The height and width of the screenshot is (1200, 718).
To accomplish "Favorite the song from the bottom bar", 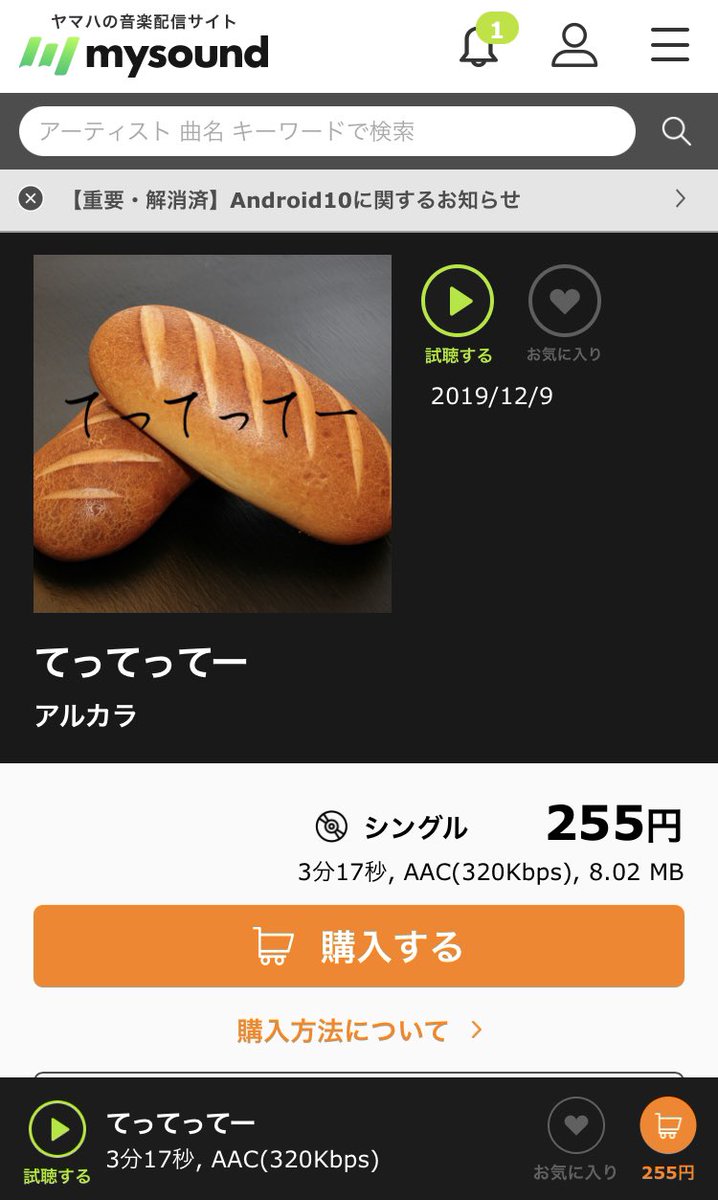I will tap(575, 1126).
